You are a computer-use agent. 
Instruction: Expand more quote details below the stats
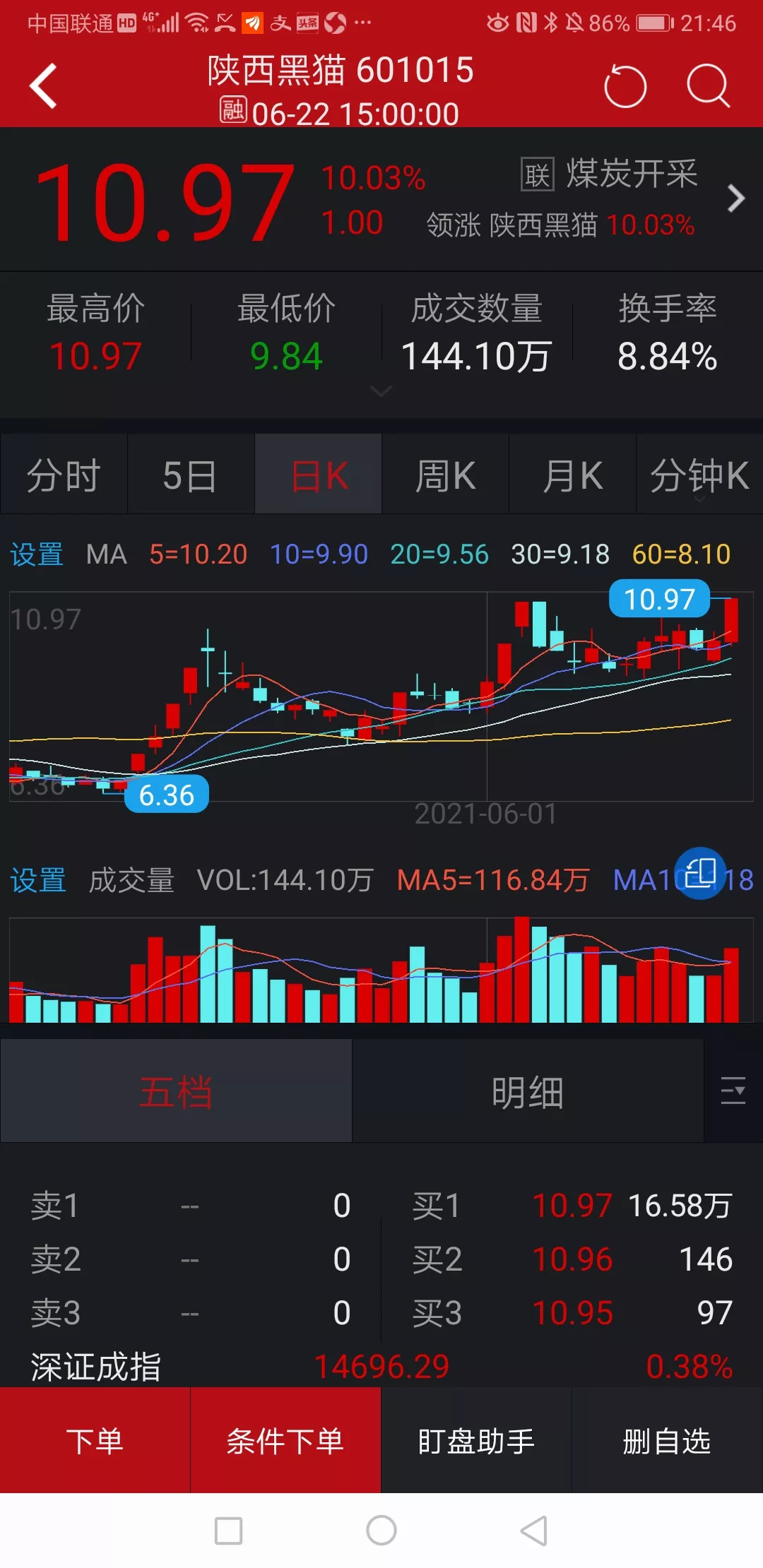coord(381,391)
